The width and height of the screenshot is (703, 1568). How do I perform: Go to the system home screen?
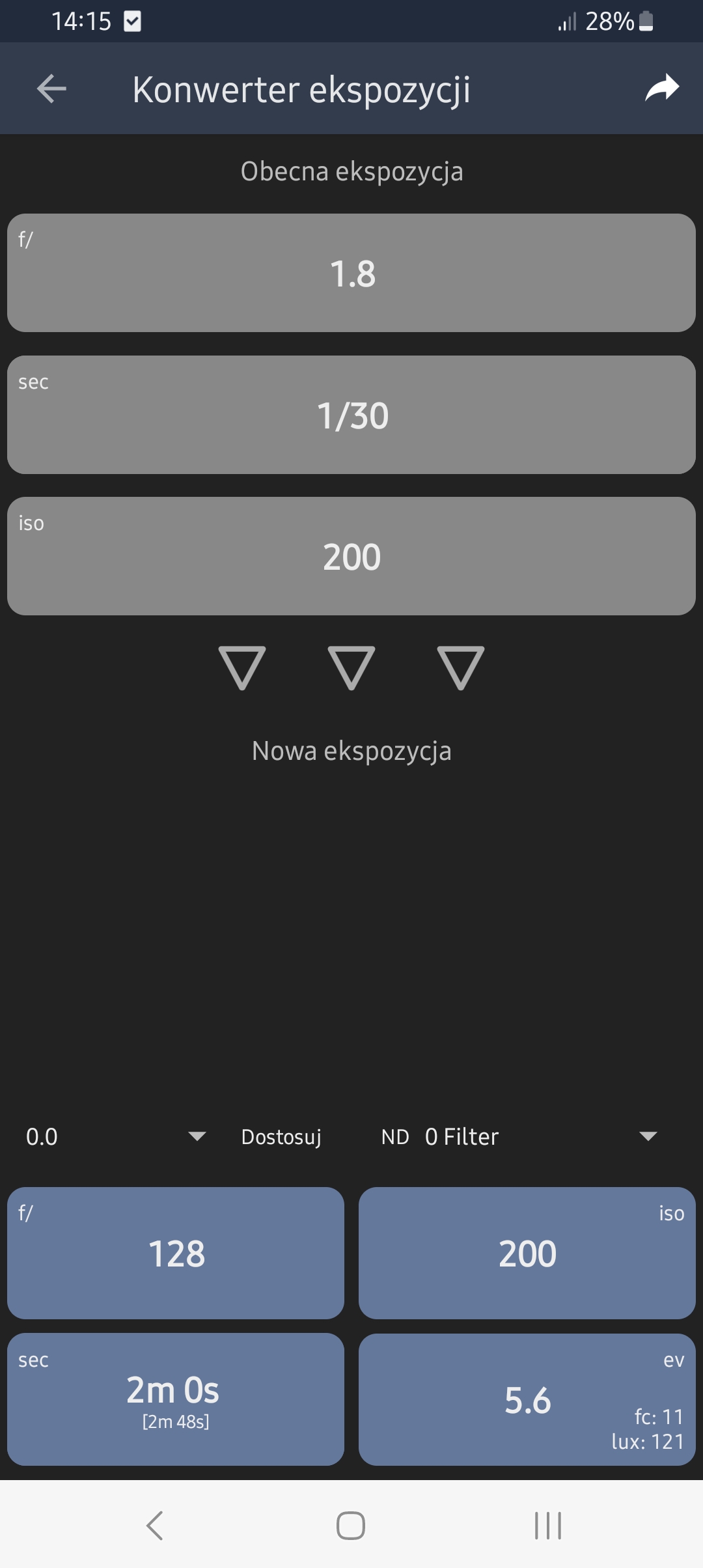[351, 1525]
